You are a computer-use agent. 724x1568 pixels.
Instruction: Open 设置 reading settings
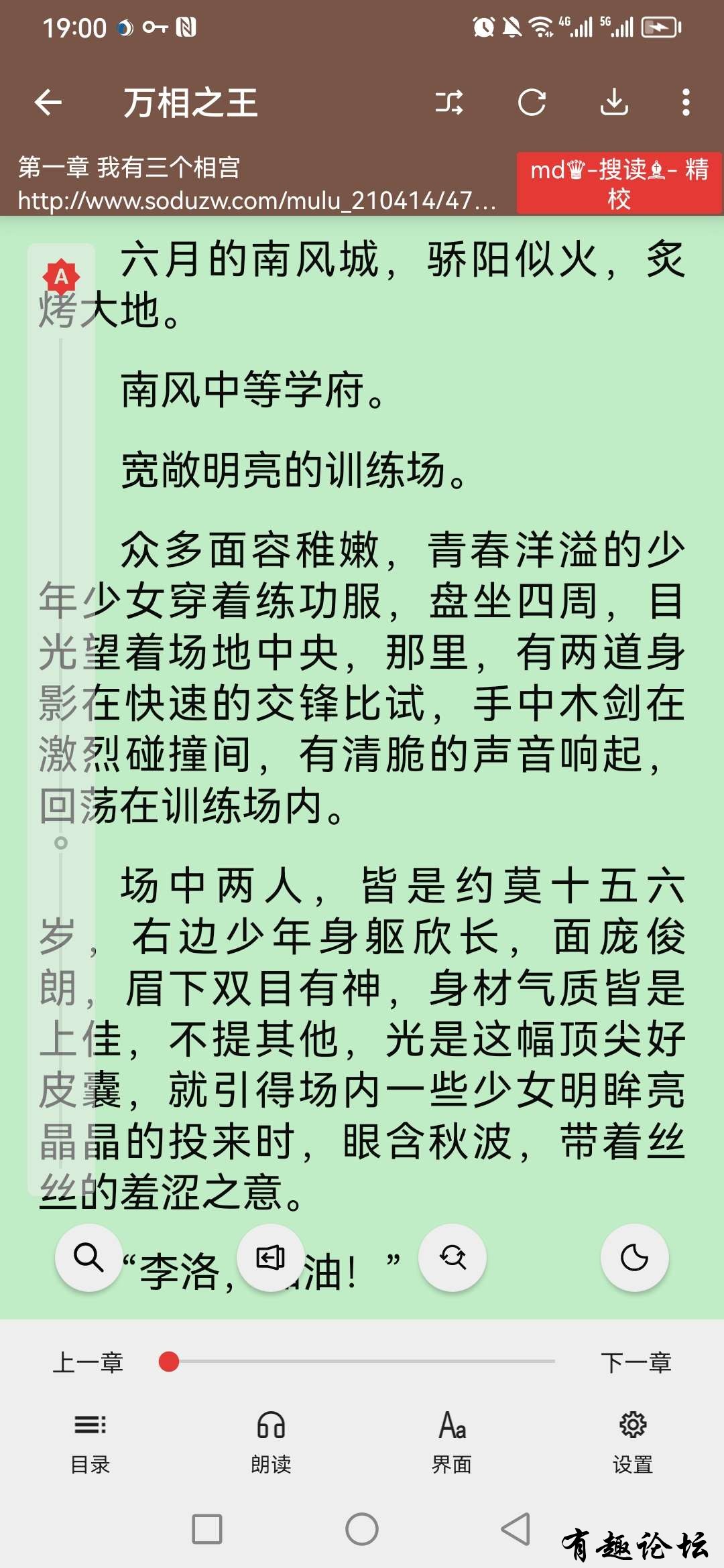(x=633, y=1442)
